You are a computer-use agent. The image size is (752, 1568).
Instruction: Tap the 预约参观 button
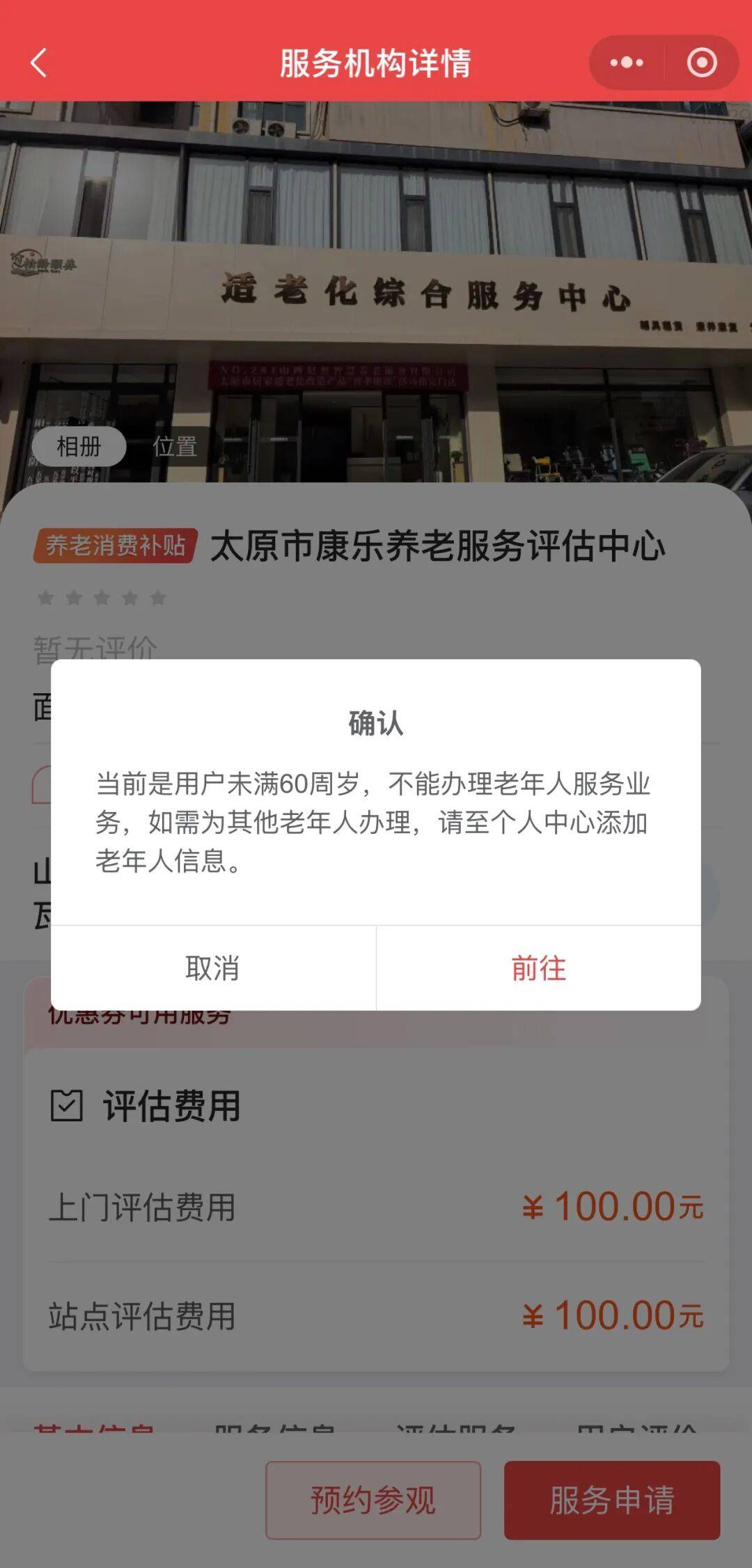pos(373,1500)
